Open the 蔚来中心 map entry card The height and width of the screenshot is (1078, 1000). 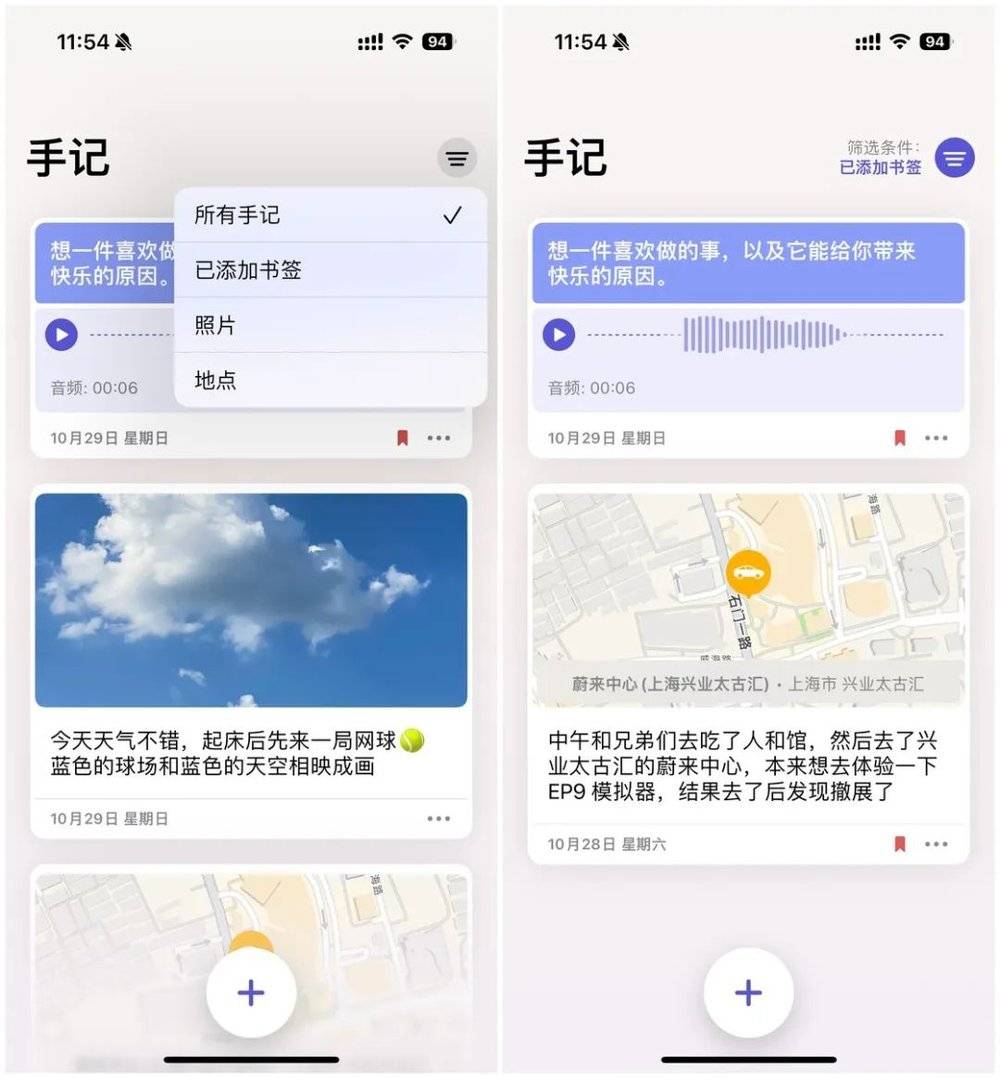(x=748, y=600)
